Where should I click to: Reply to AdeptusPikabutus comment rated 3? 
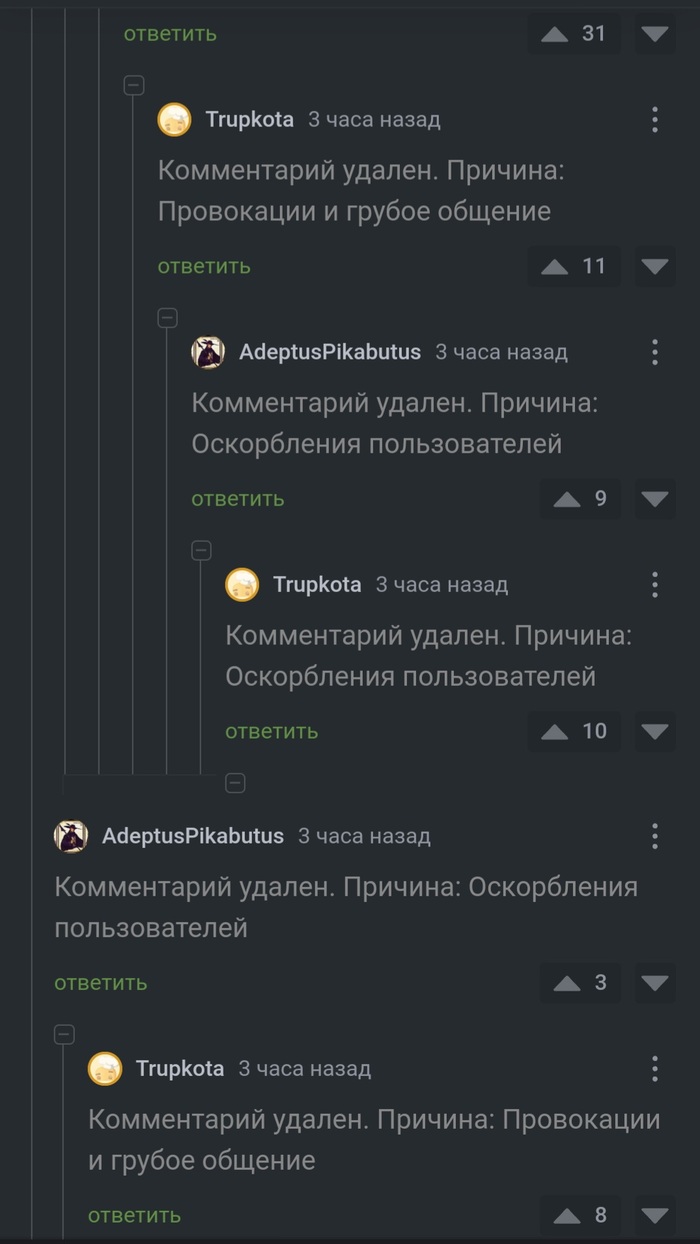pyautogui.click(x=101, y=983)
